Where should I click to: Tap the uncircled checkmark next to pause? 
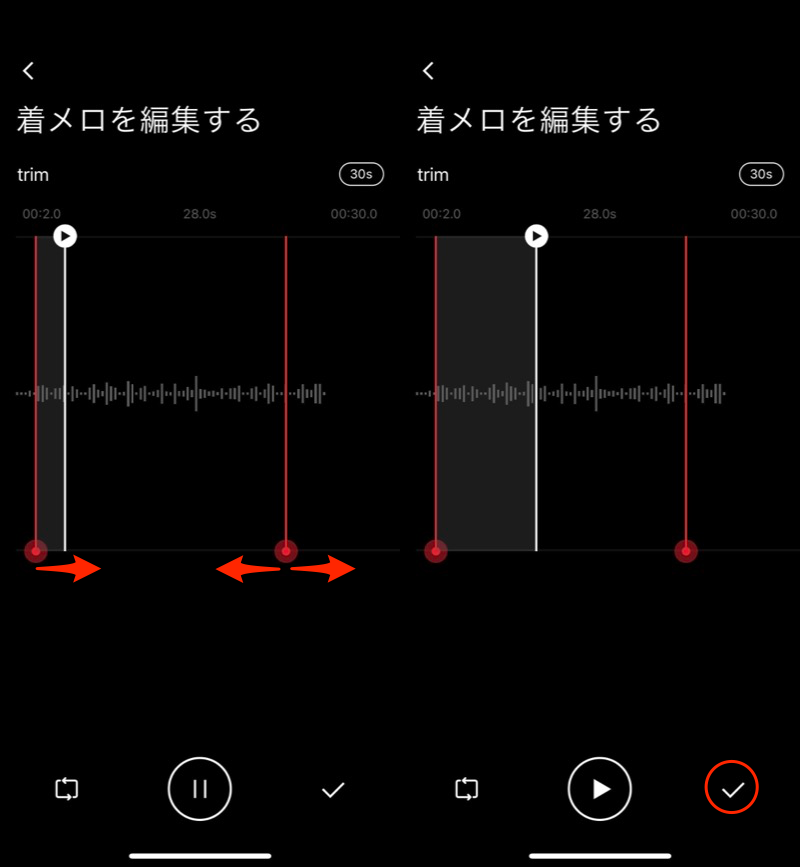click(333, 790)
